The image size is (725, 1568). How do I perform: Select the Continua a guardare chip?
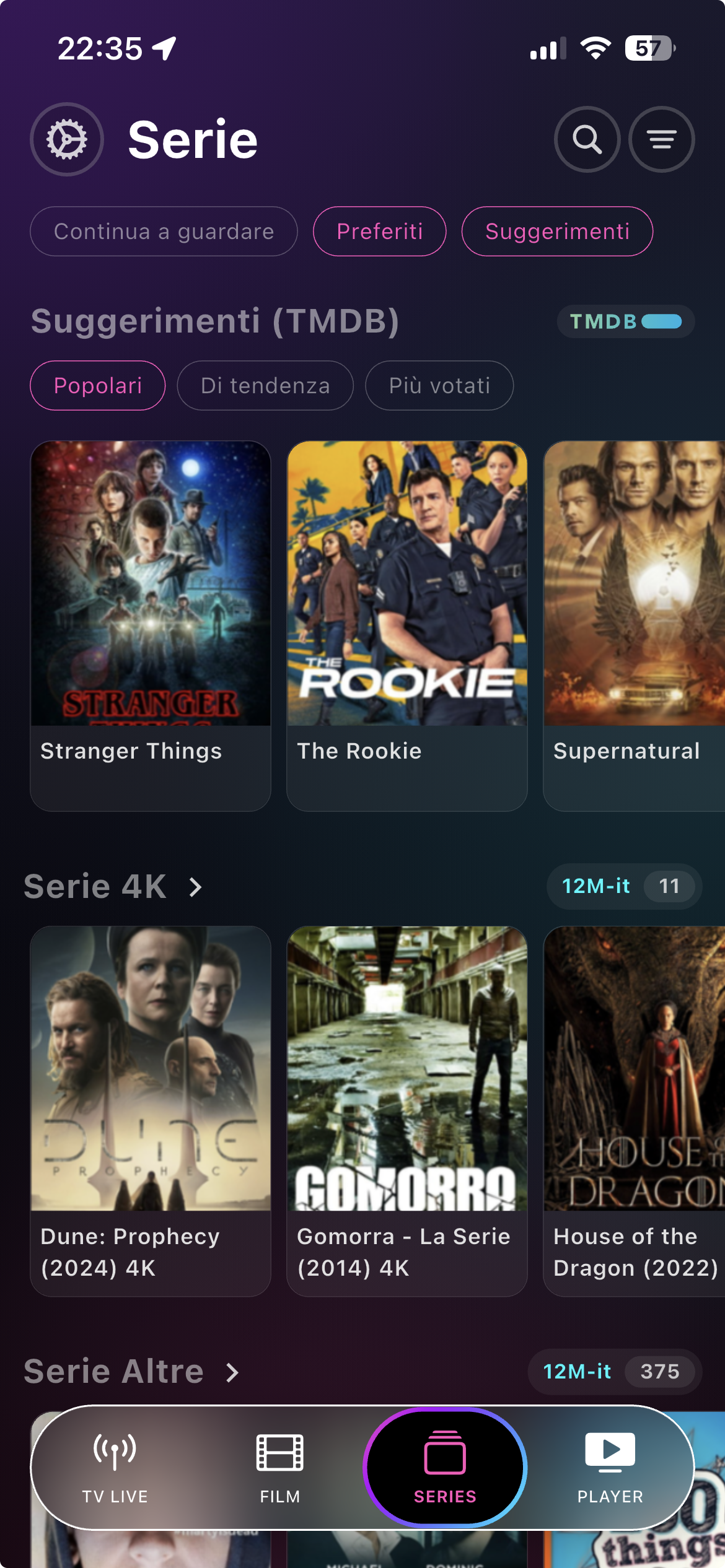pos(164,231)
